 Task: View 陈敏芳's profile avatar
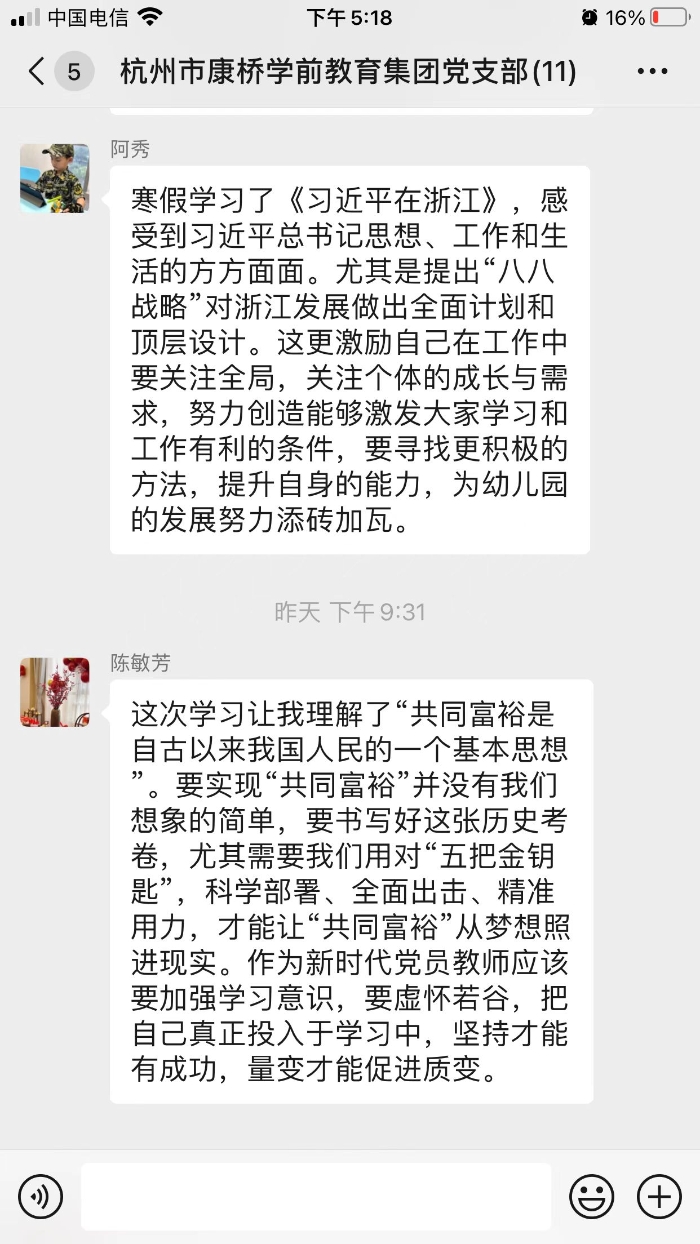(55, 692)
